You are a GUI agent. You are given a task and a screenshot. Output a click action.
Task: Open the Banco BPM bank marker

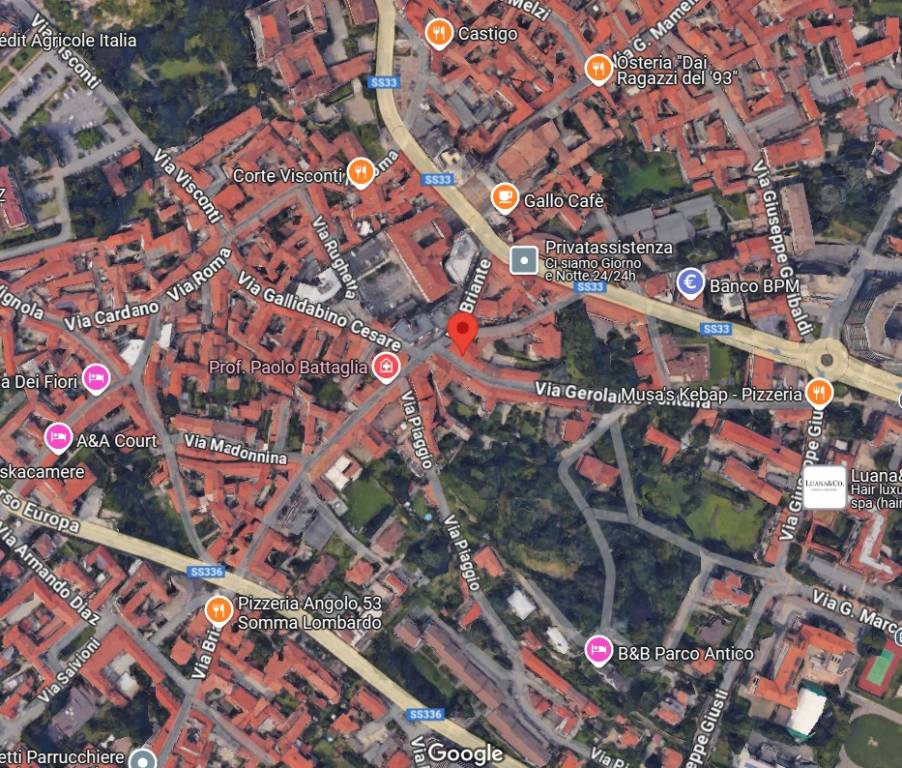coord(690,284)
